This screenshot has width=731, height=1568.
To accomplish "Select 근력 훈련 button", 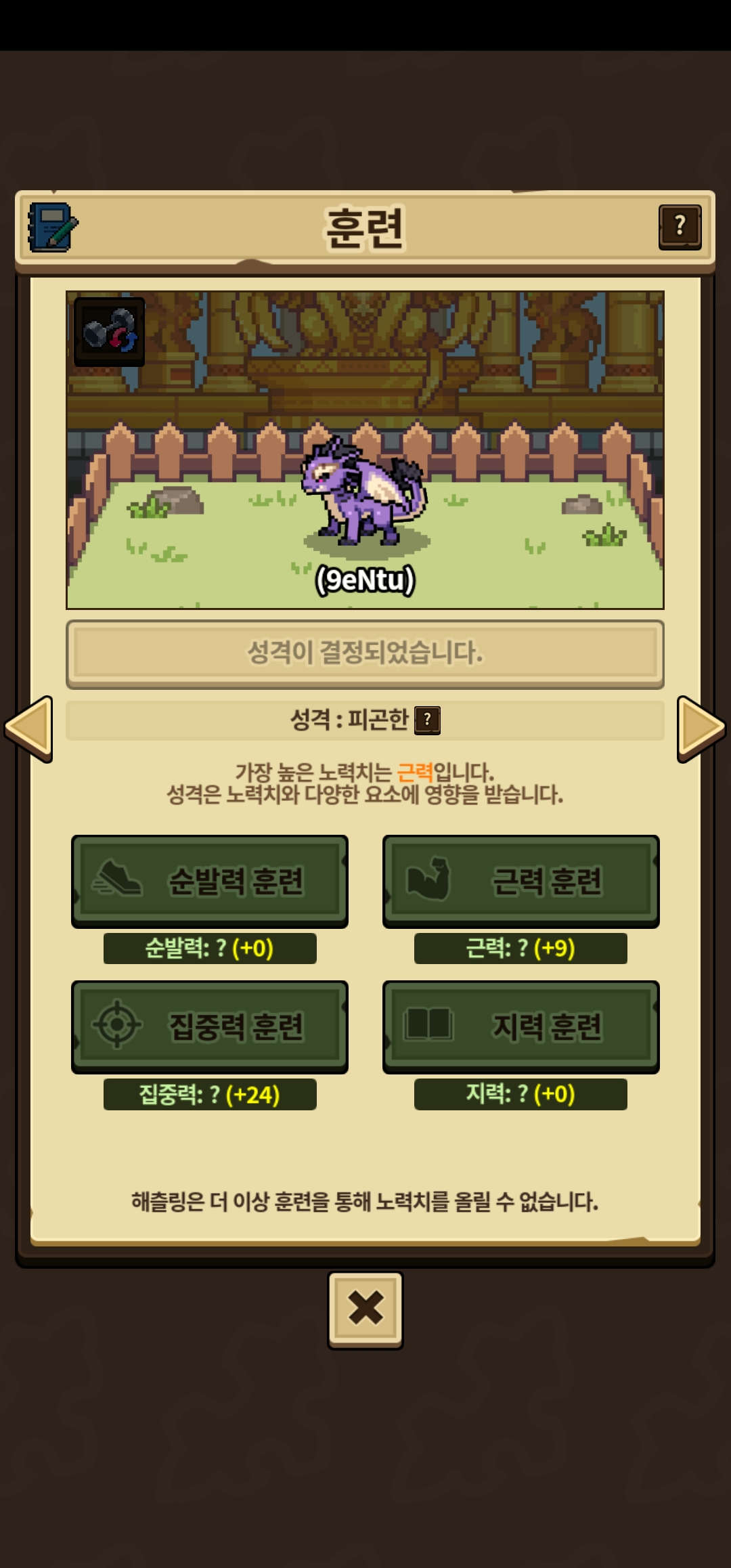I will coord(520,881).
